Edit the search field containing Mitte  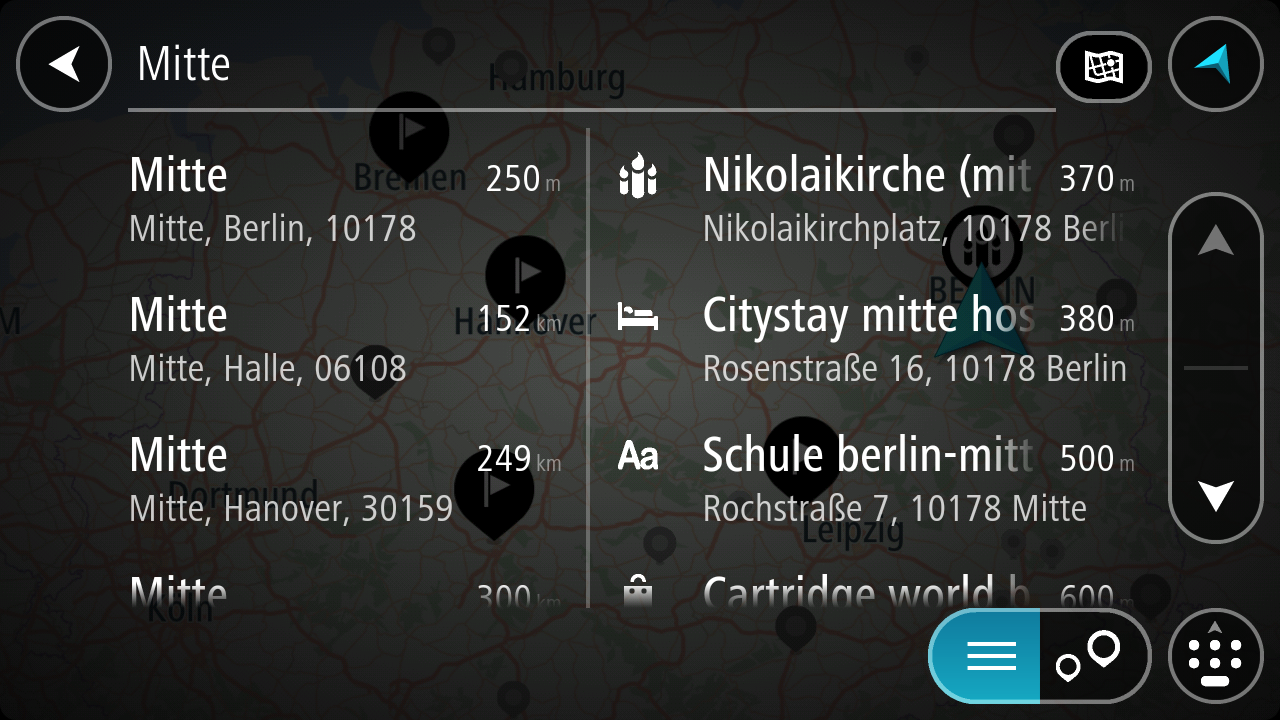(x=590, y=66)
